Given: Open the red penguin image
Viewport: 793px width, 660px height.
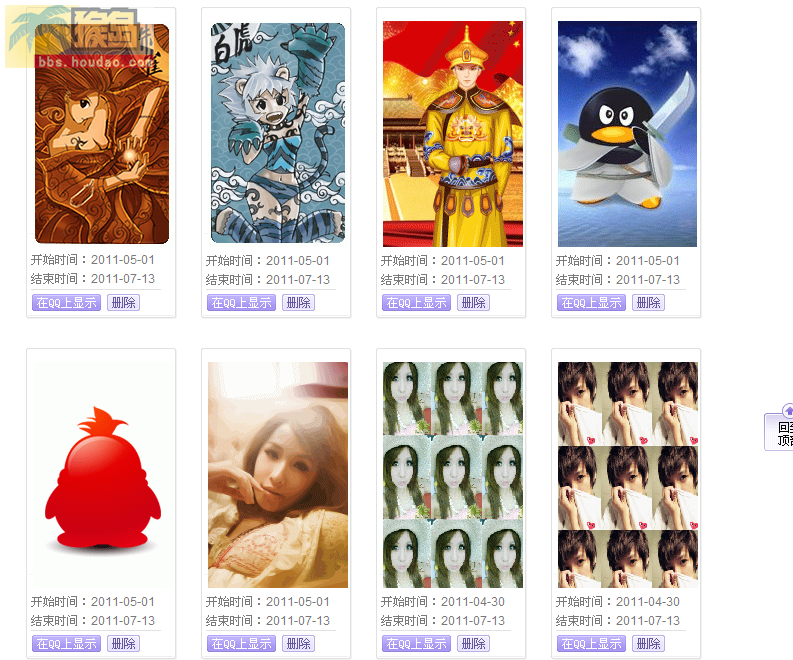Looking at the screenshot, I should [x=102, y=475].
